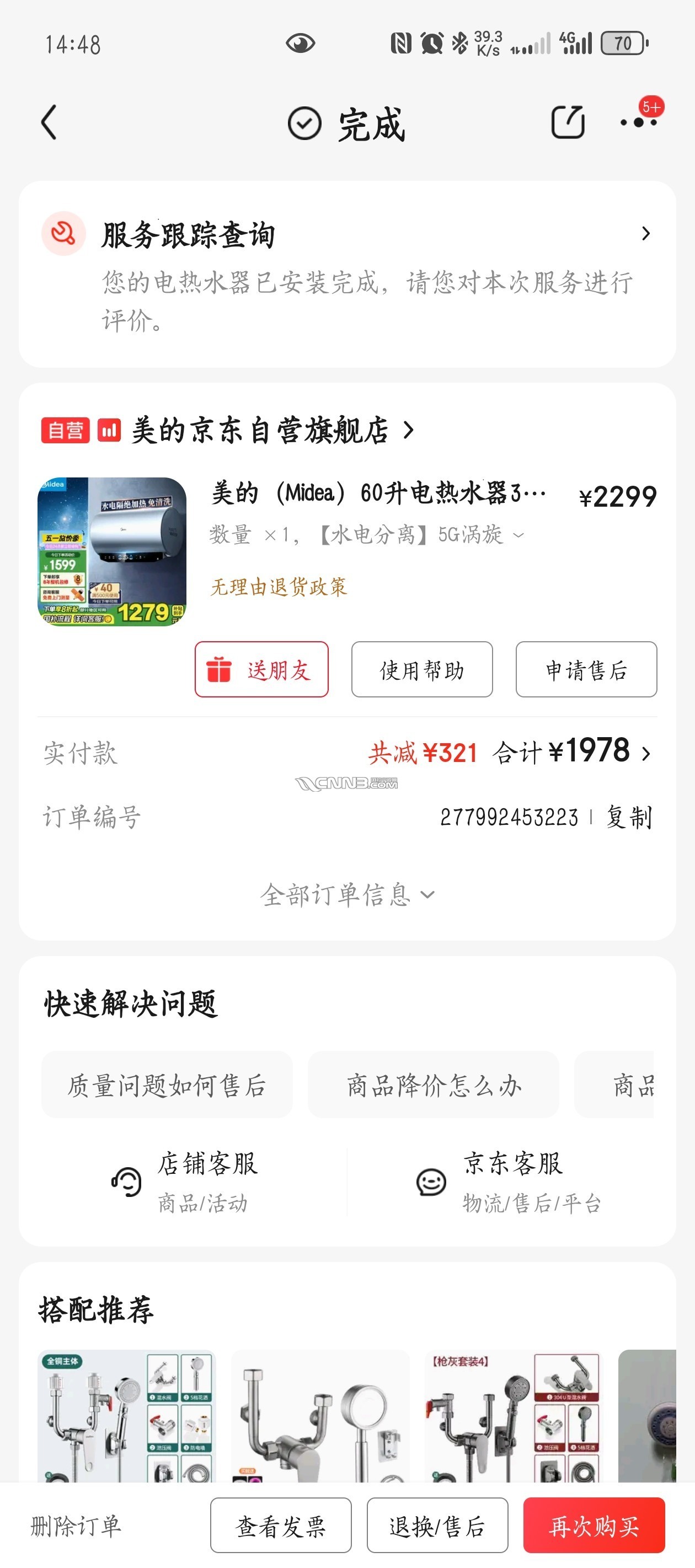Tap 再次购买 to reorder
Image resolution: width=695 pixels, height=1568 pixels.
pyautogui.click(x=594, y=1526)
